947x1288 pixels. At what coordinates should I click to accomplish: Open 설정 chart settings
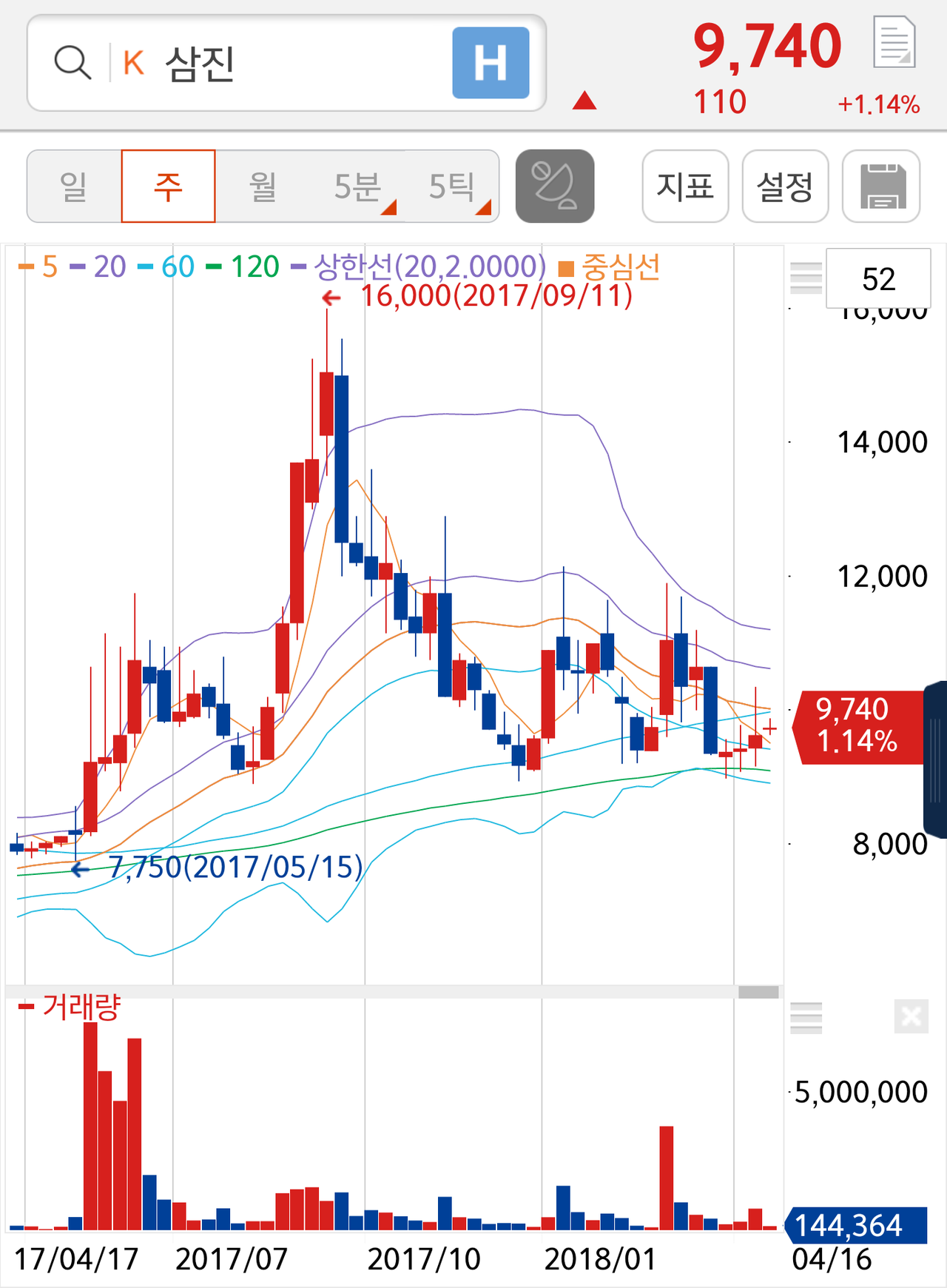(785, 187)
